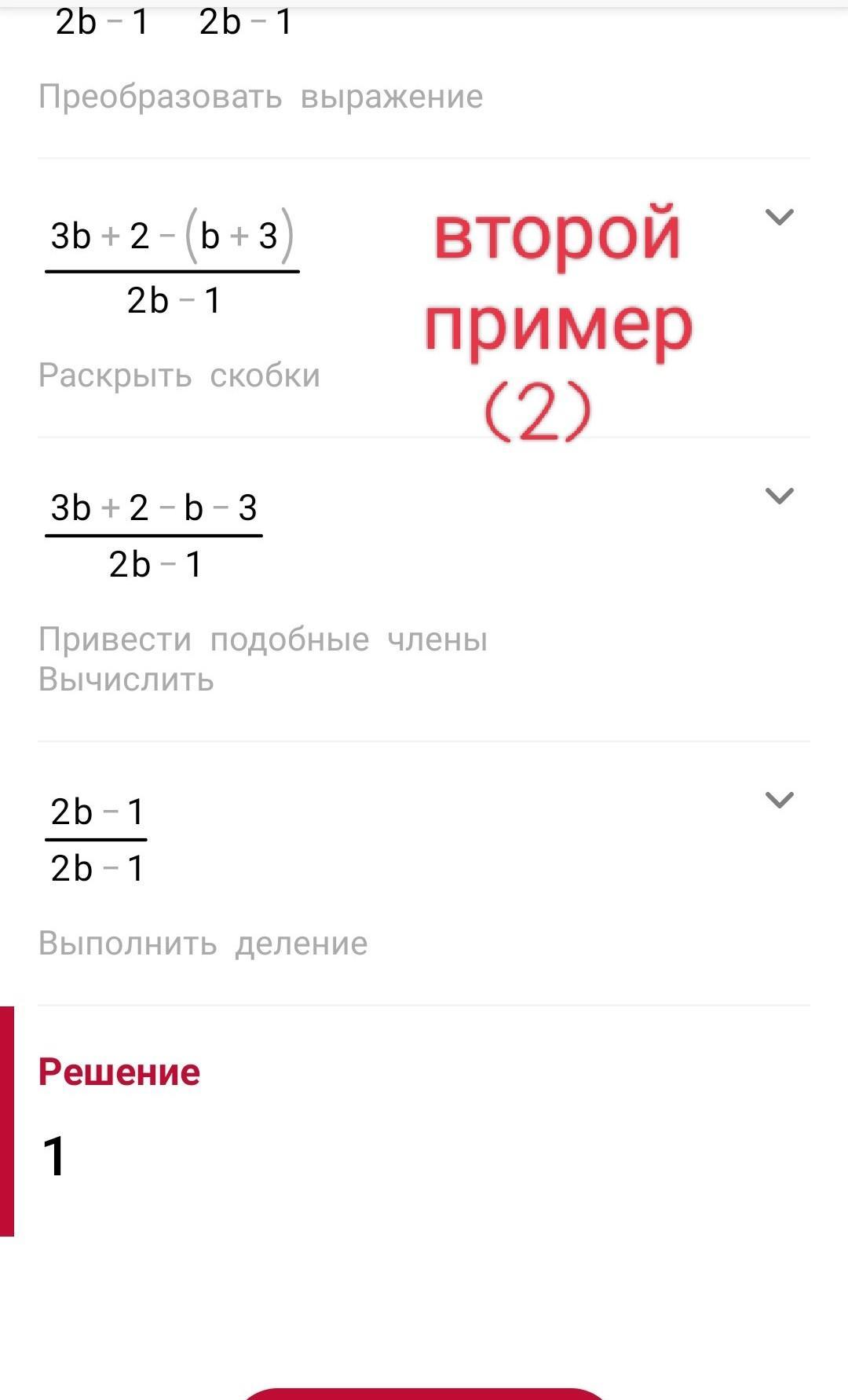Expand the step with 3b + 2 − (b + 3)

(779, 217)
